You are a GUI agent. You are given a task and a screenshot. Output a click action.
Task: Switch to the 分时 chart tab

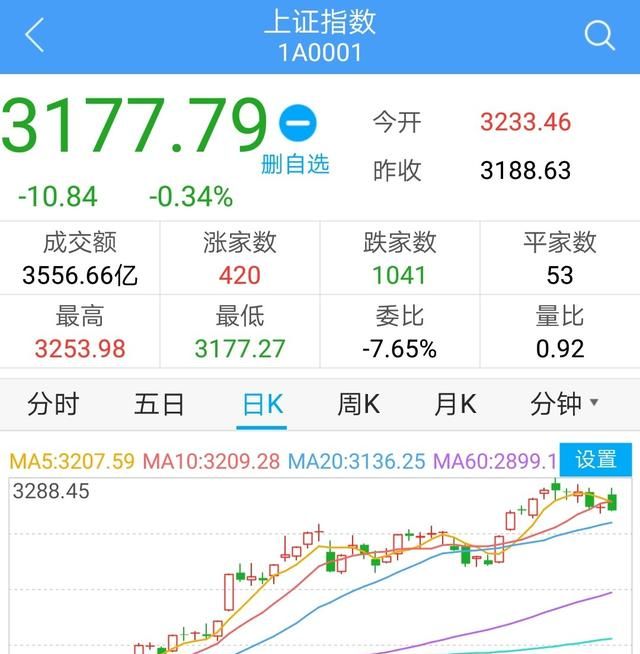pos(53,404)
